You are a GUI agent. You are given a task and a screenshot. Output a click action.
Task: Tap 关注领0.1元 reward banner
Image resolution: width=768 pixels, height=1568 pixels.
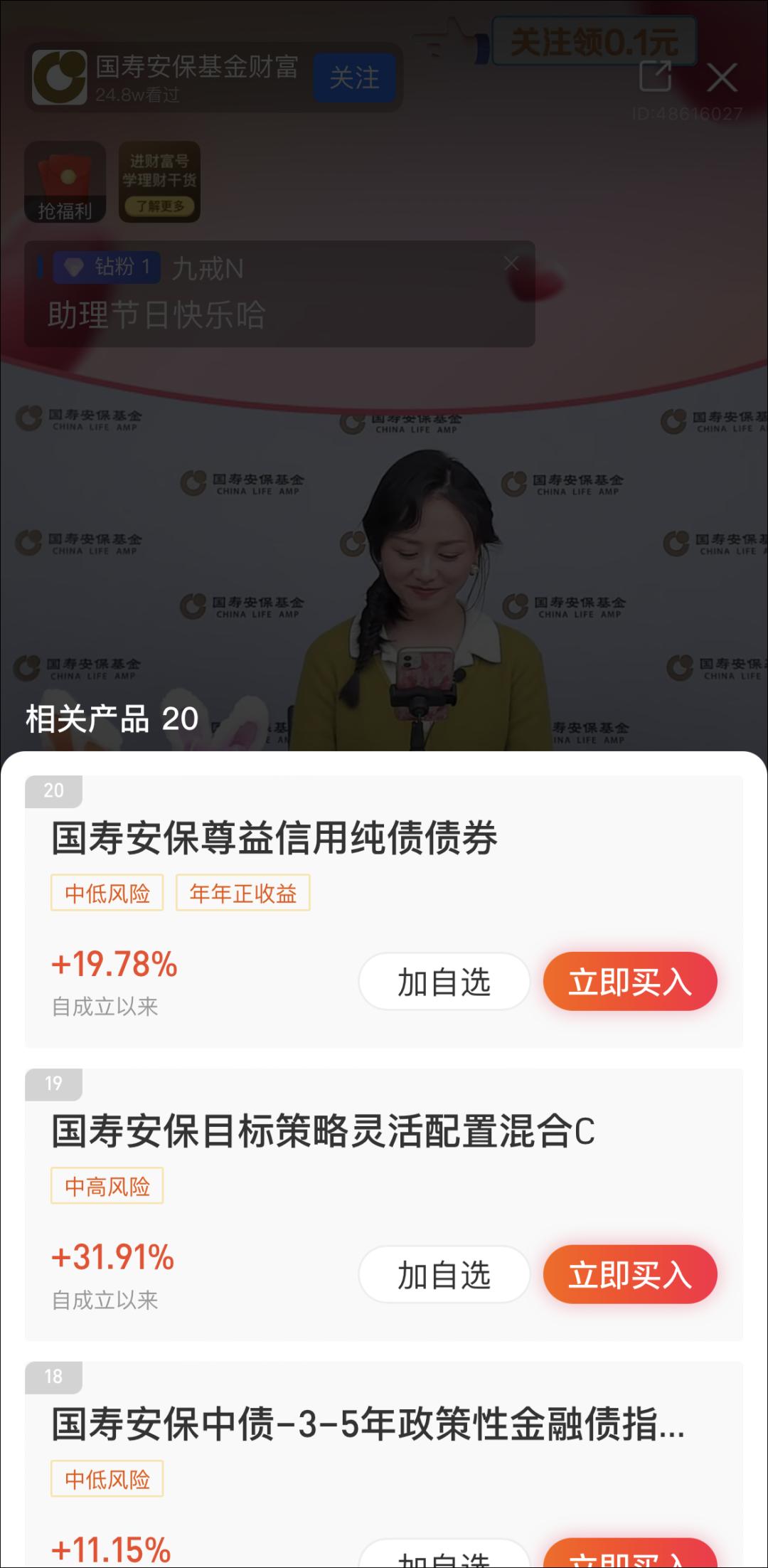593,41
